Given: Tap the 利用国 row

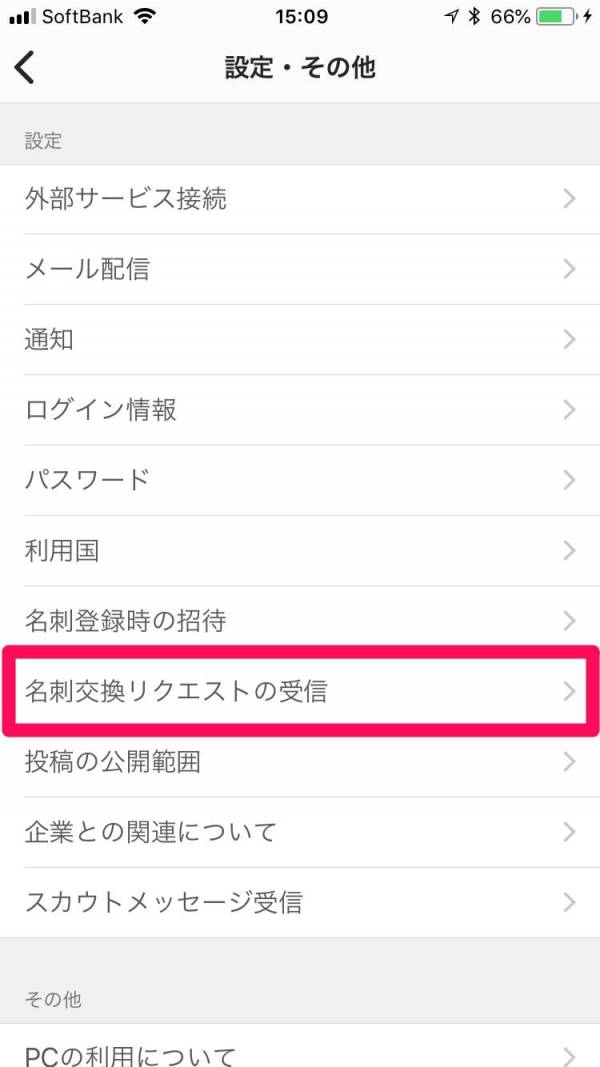Looking at the screenshot, I should 300,550.
